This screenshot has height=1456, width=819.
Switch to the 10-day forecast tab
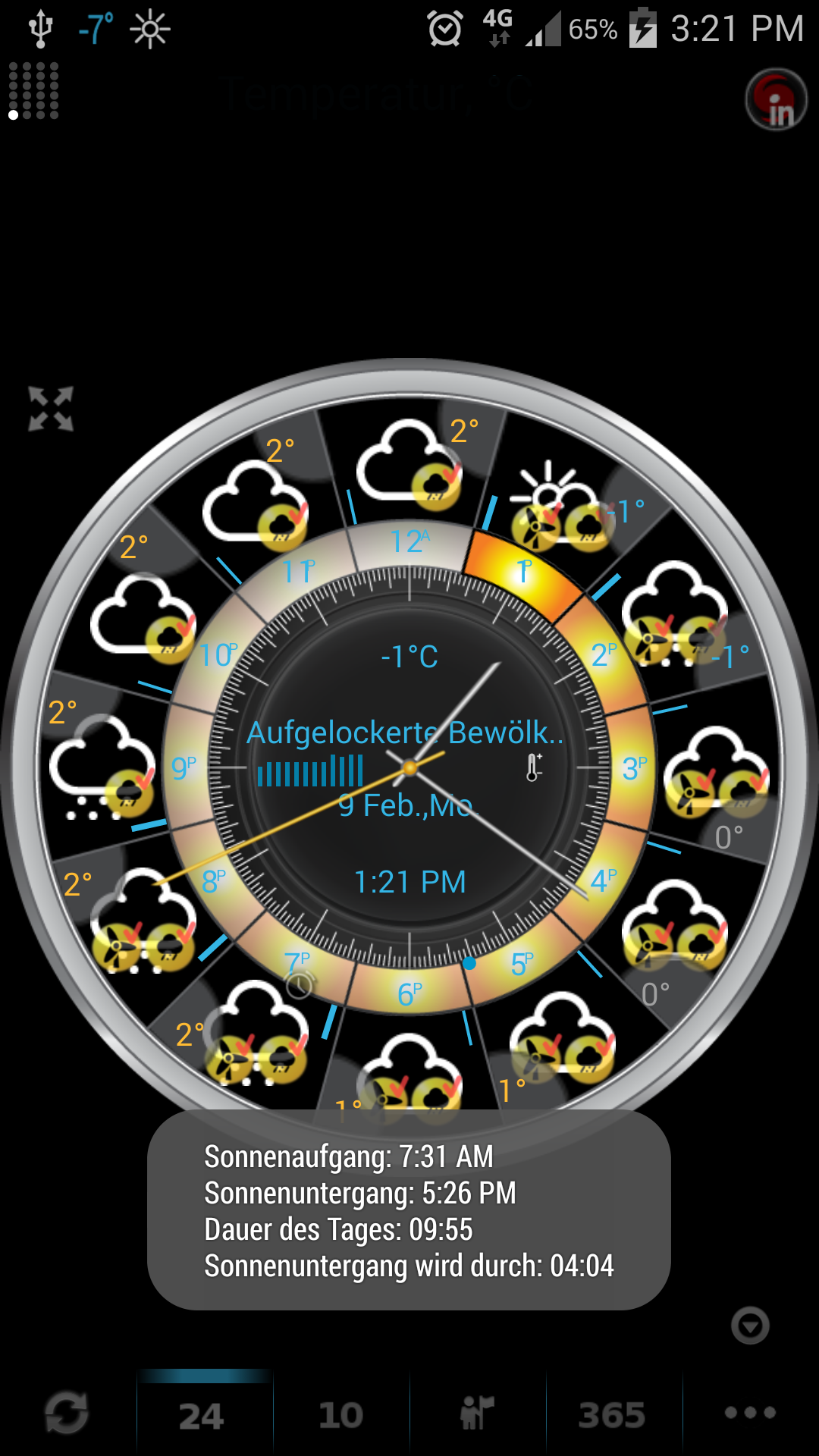[x=340, y=1415]
